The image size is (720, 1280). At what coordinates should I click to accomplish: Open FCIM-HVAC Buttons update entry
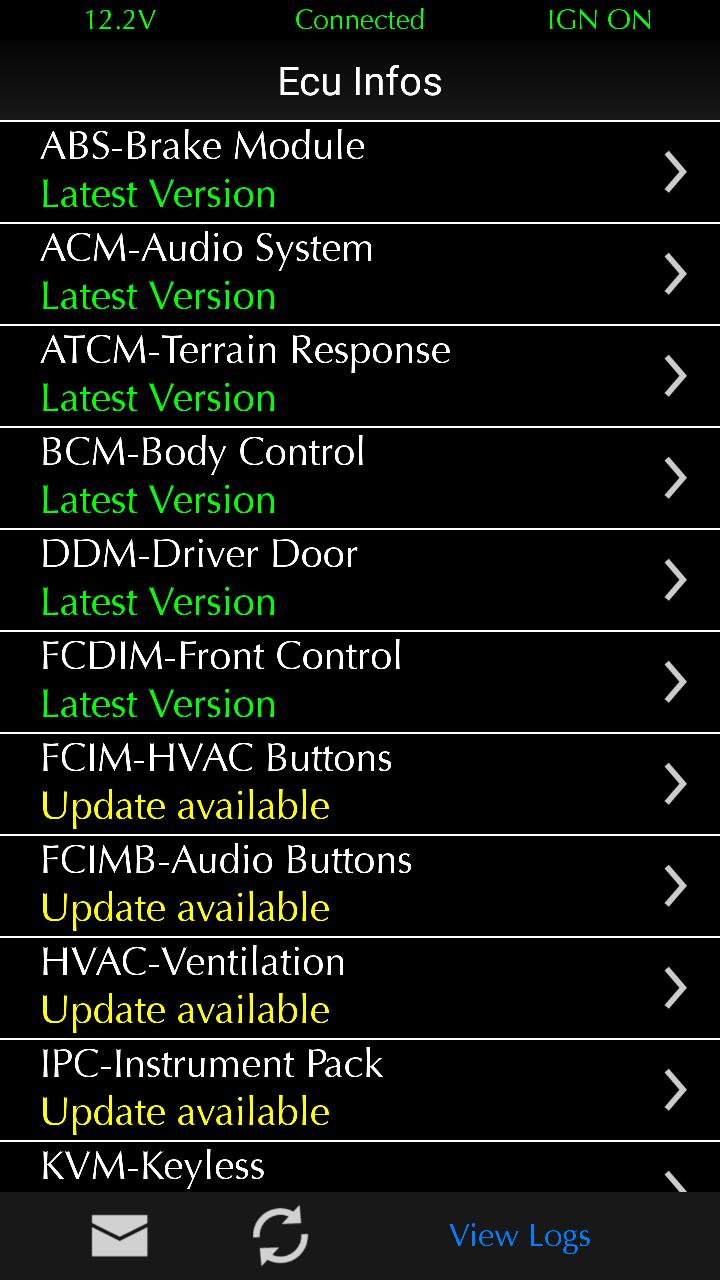pos(360,783)
